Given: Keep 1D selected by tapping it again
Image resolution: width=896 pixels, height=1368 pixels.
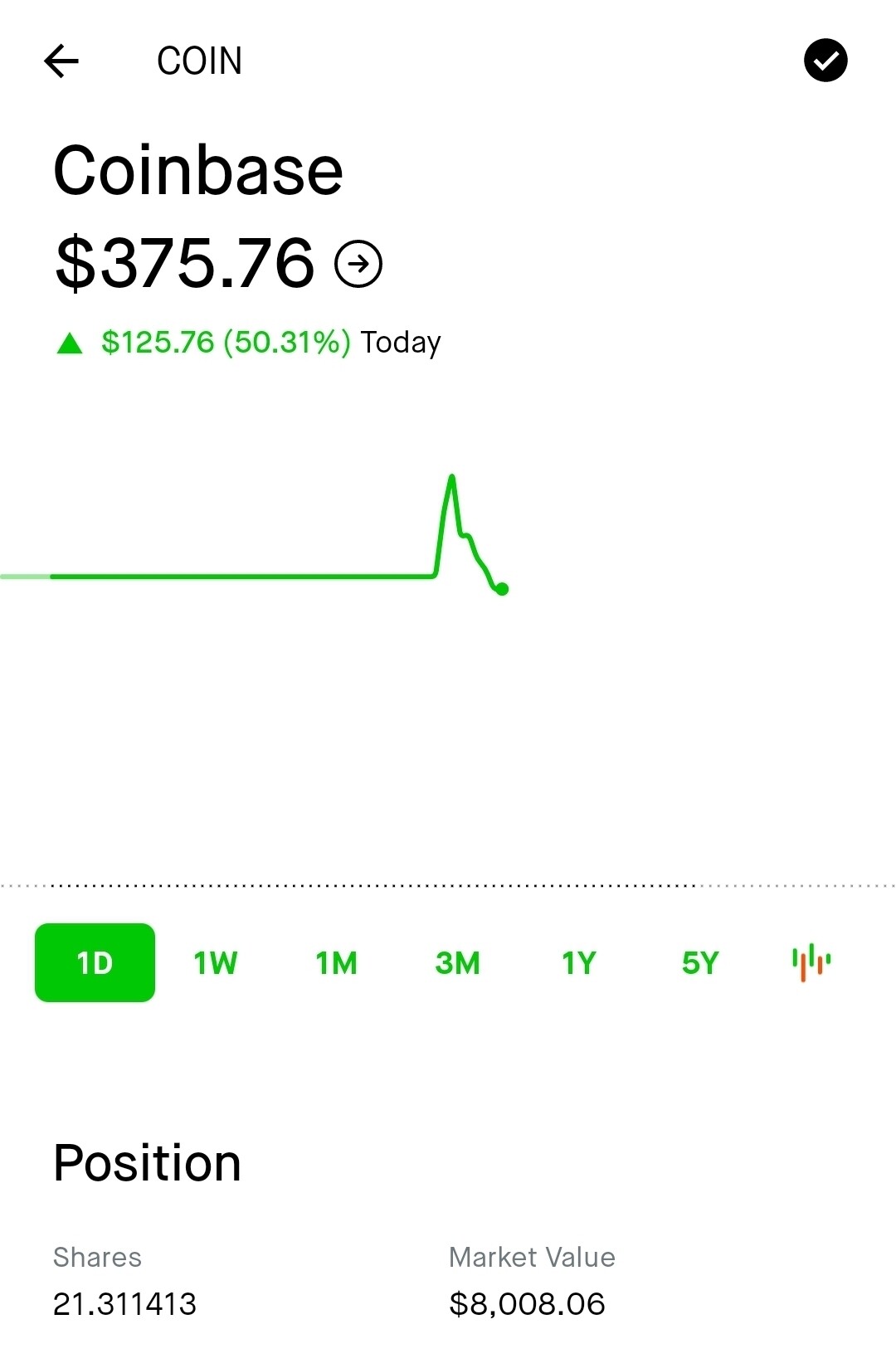Looking at the screenshot, I should coord(94,961).
